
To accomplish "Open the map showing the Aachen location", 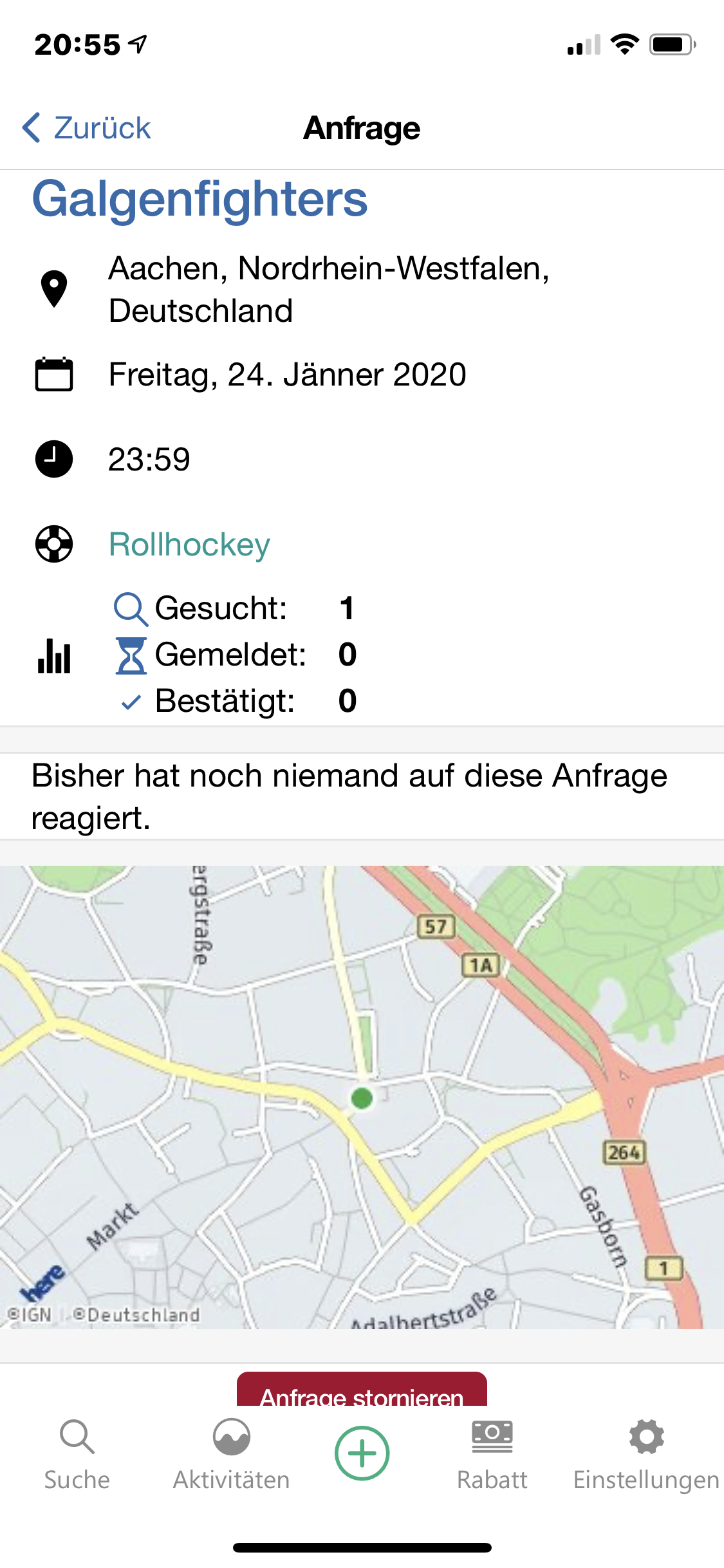I will pyautogui.click(x=362, y=1097).
